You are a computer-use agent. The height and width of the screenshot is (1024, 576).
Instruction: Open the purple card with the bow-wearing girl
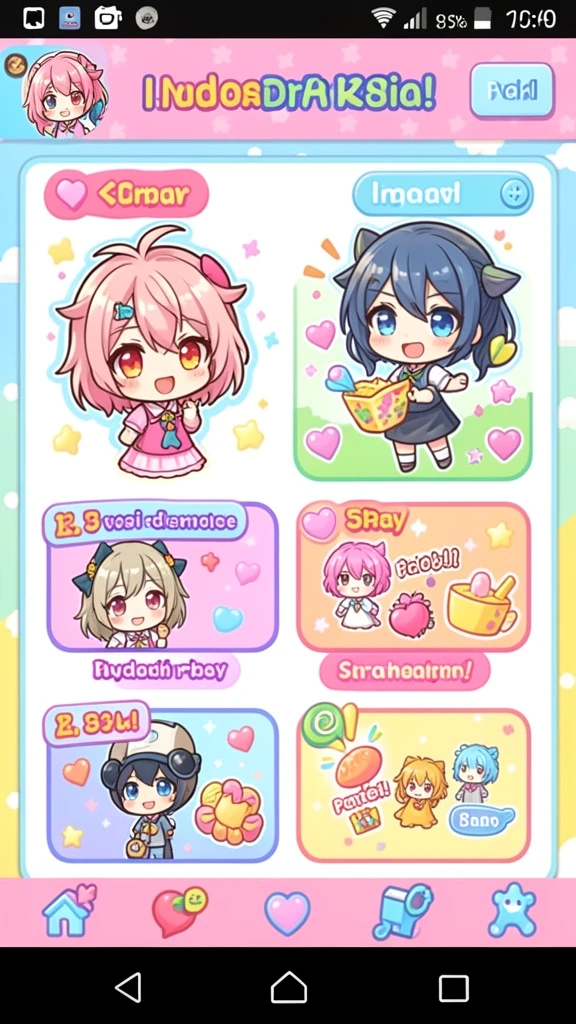pos(162,577)
